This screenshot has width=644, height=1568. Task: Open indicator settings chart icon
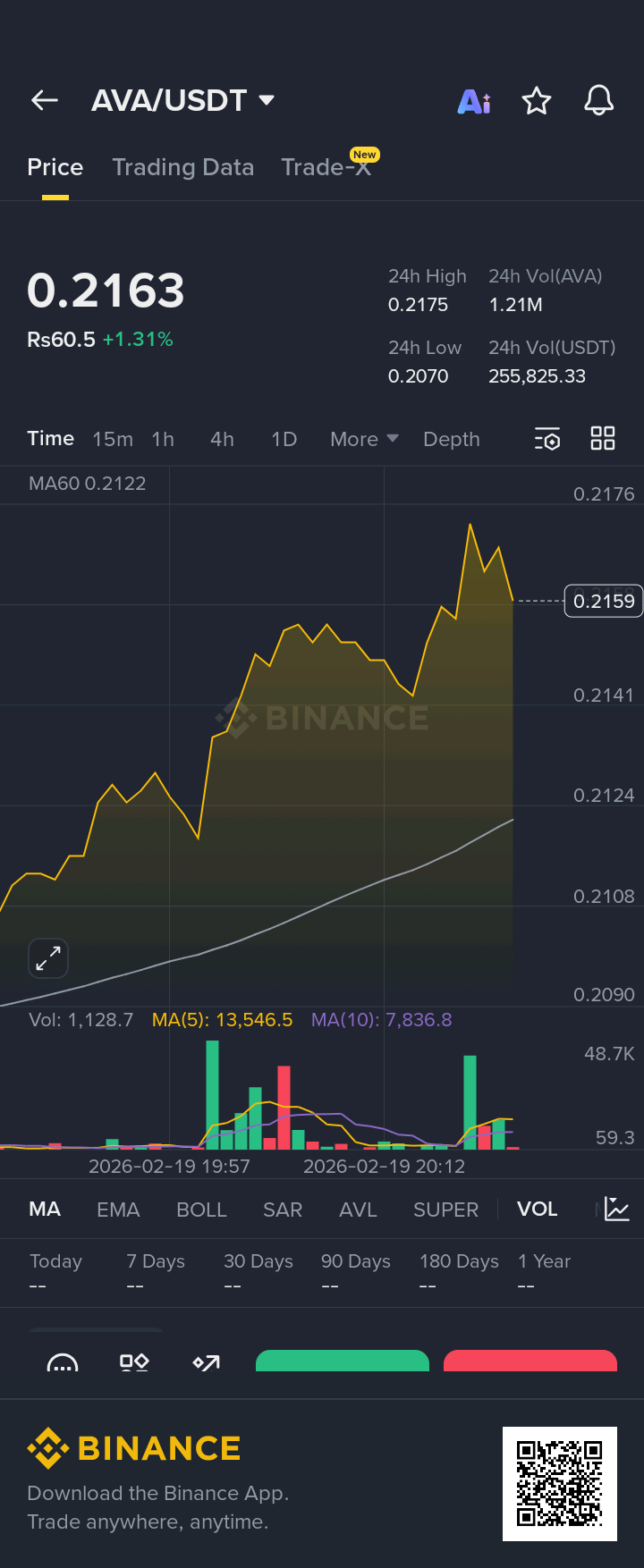pos(617,1210)
